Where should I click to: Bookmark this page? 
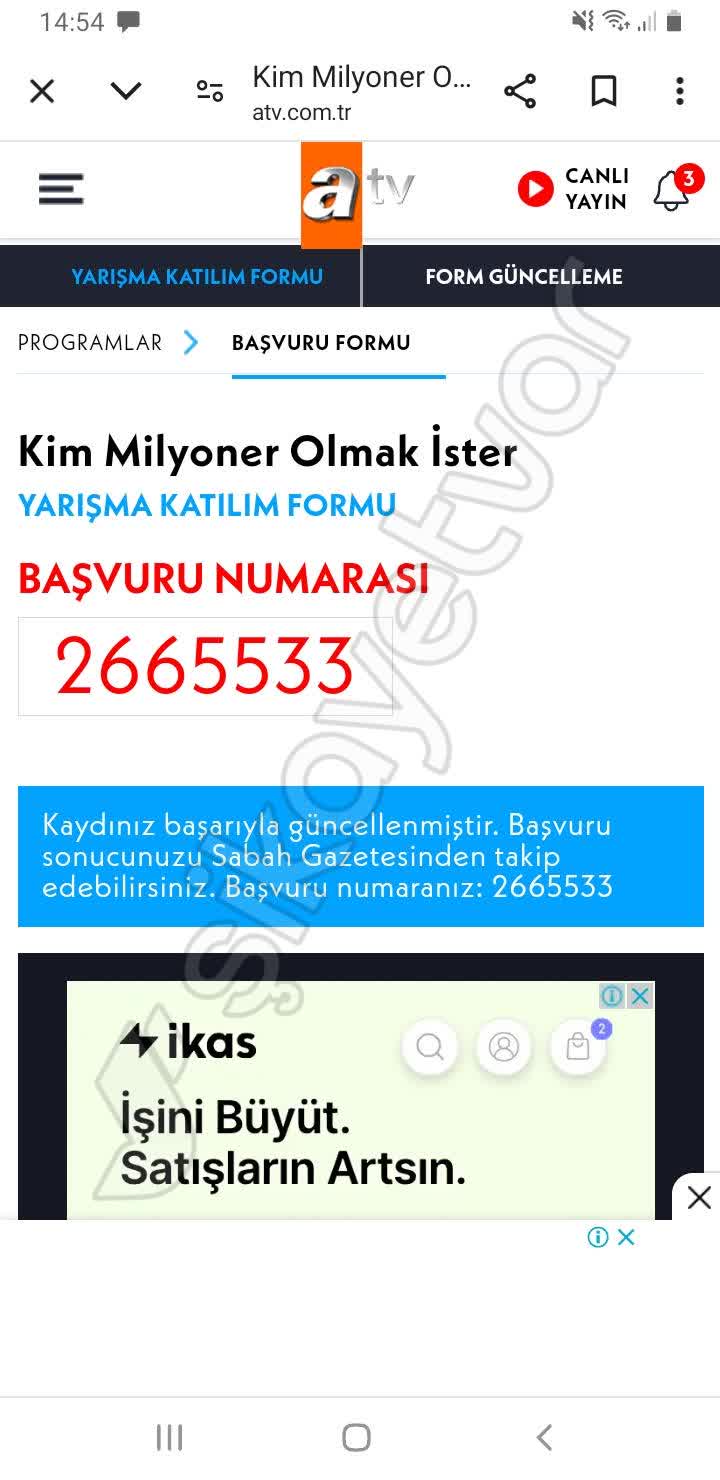[x=603, y=92]
